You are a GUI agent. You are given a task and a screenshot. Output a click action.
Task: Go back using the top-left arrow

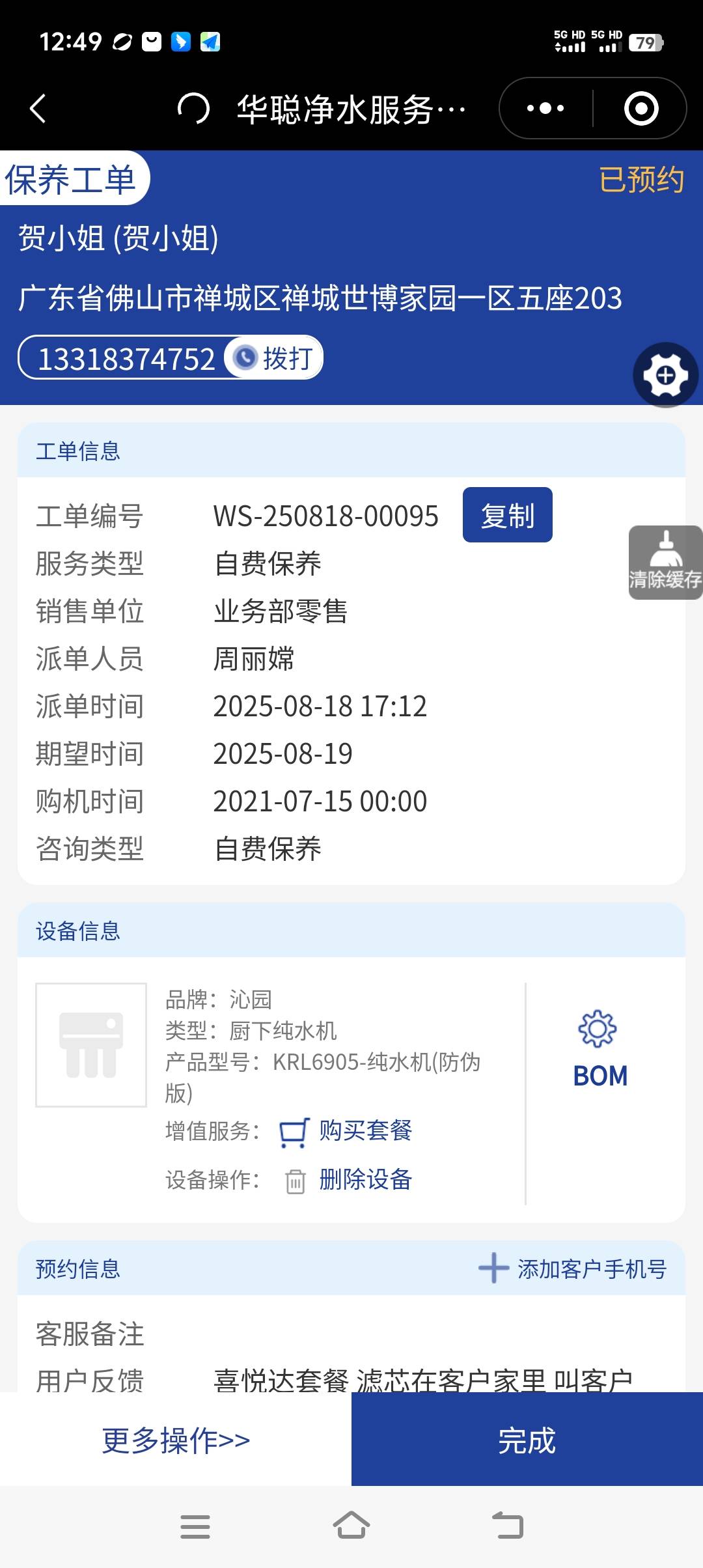tap(38, 108)
